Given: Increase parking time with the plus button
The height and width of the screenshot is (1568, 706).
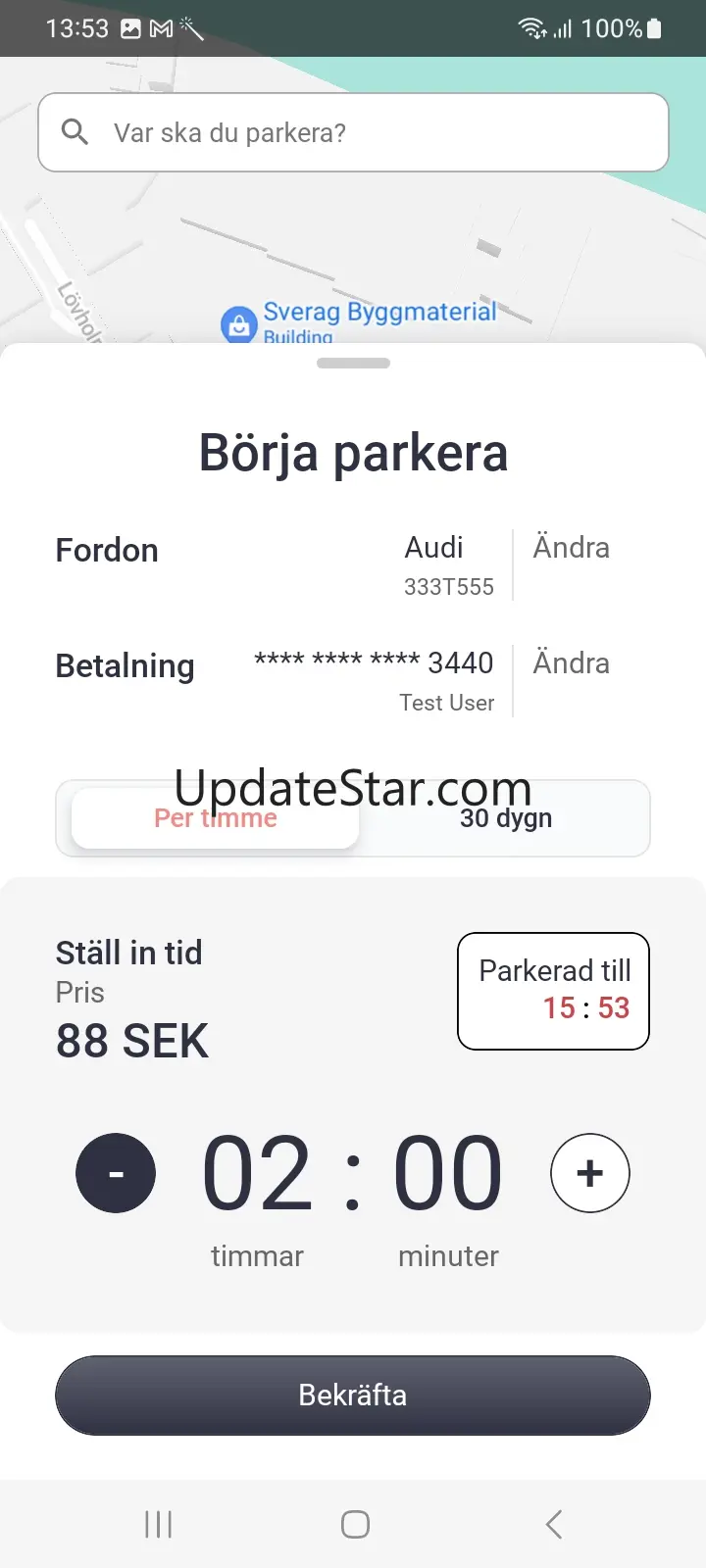Looking at the screenshot, I should pyautogui.click(x=590, y=1173).
